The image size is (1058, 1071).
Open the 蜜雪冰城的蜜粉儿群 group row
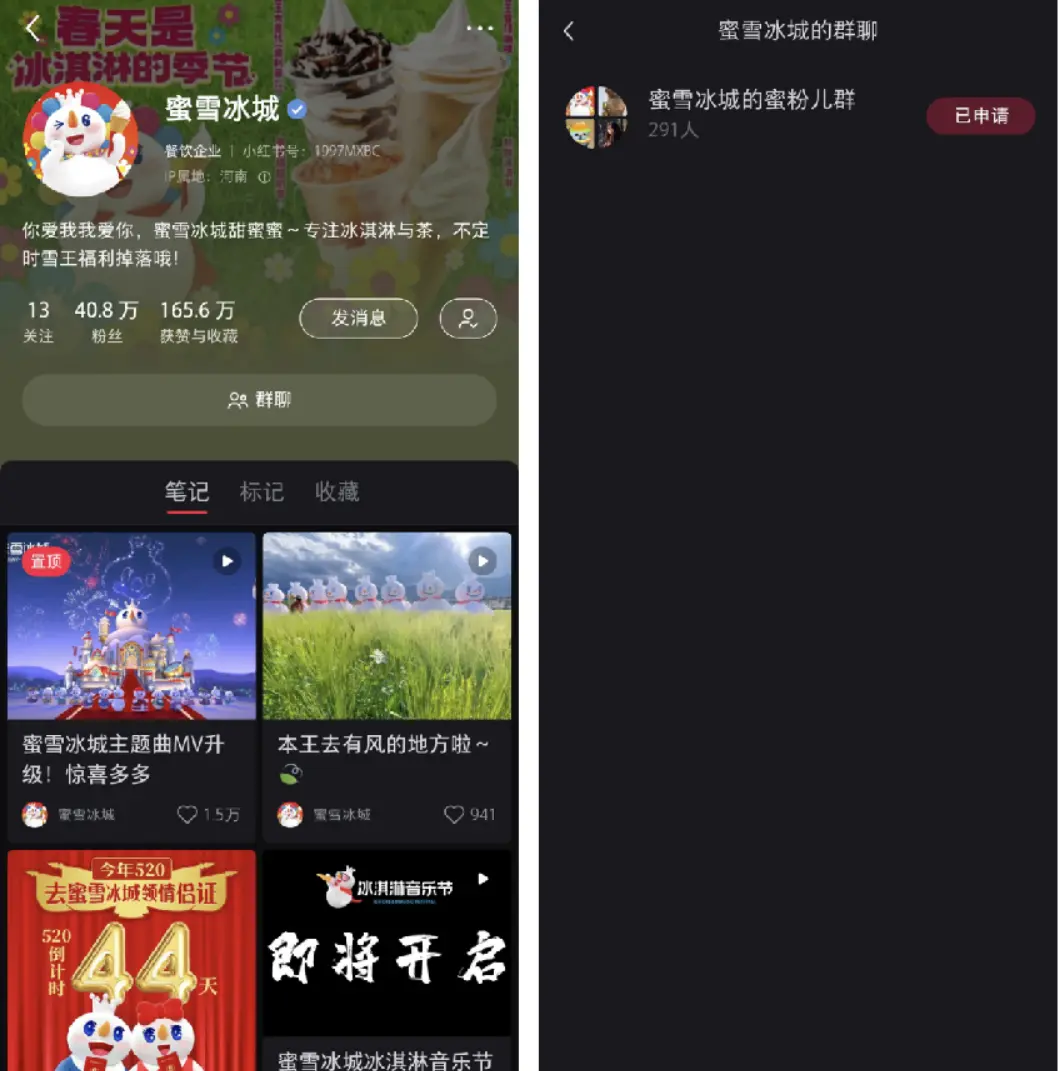point(750,114)
